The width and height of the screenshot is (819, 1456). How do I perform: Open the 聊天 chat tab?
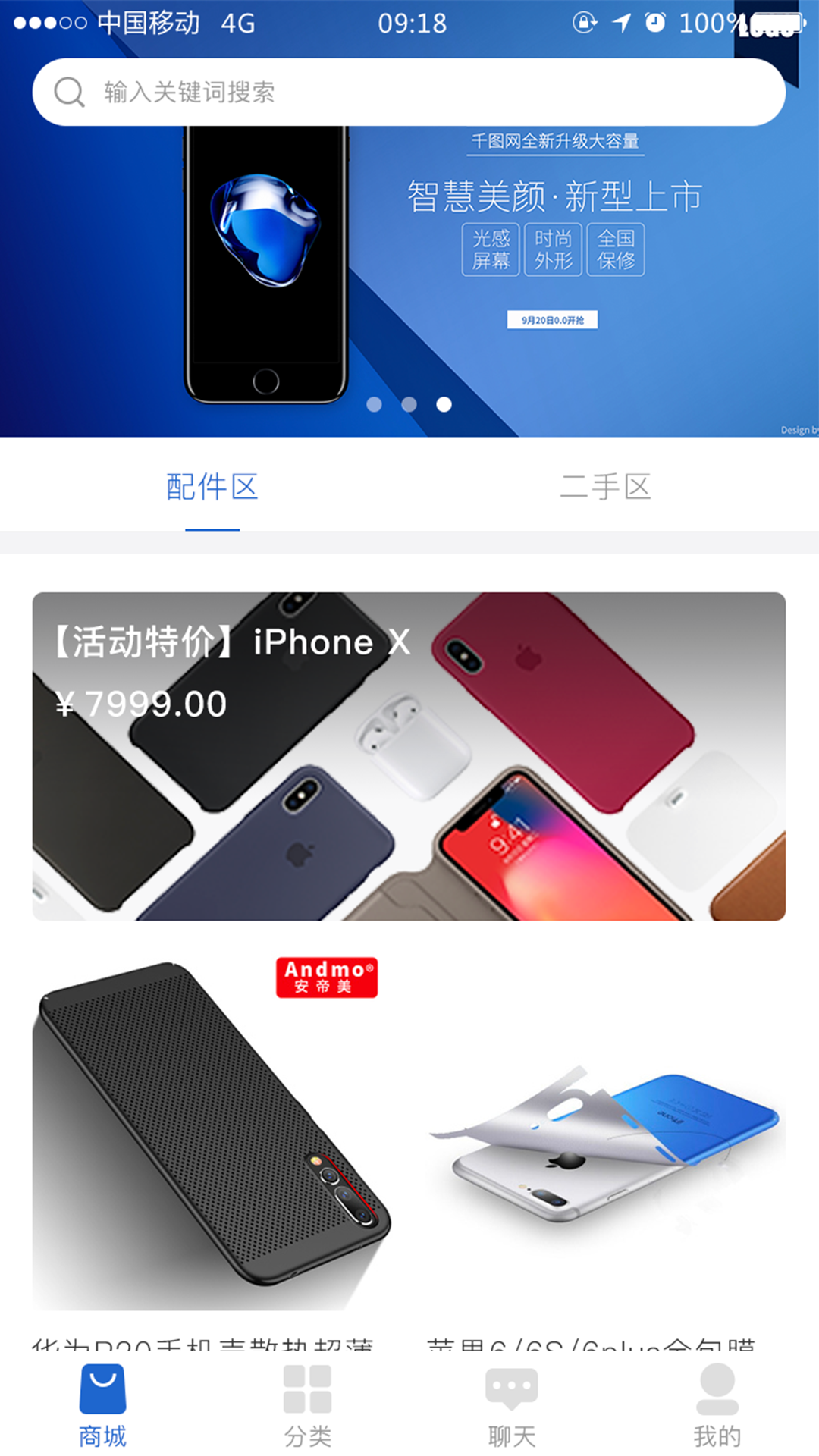[512, 1405]
